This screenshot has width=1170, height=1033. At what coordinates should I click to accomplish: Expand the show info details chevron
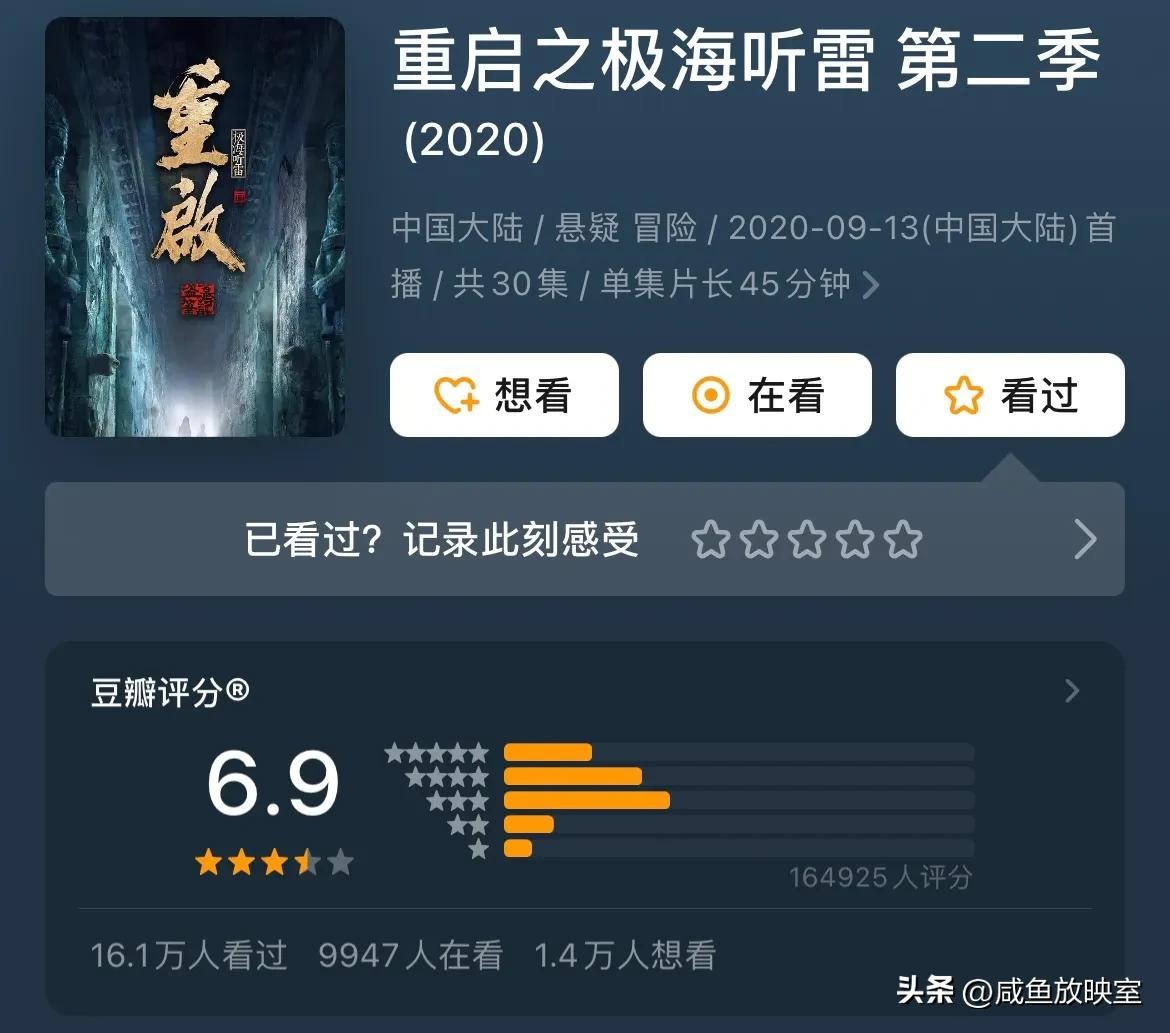click(x=871, y=285)
